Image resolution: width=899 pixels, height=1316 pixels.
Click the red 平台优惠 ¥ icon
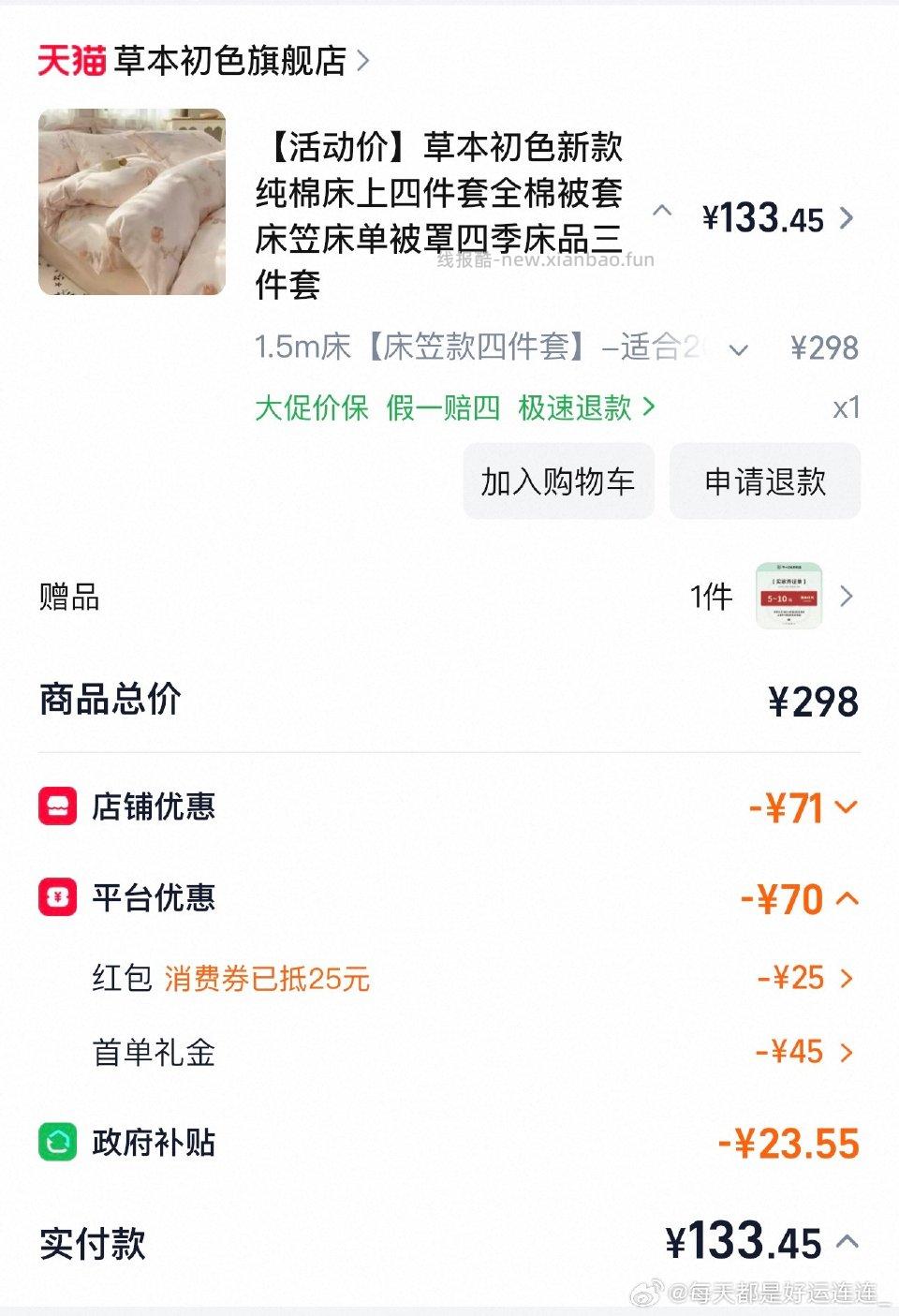pos(56,897)
